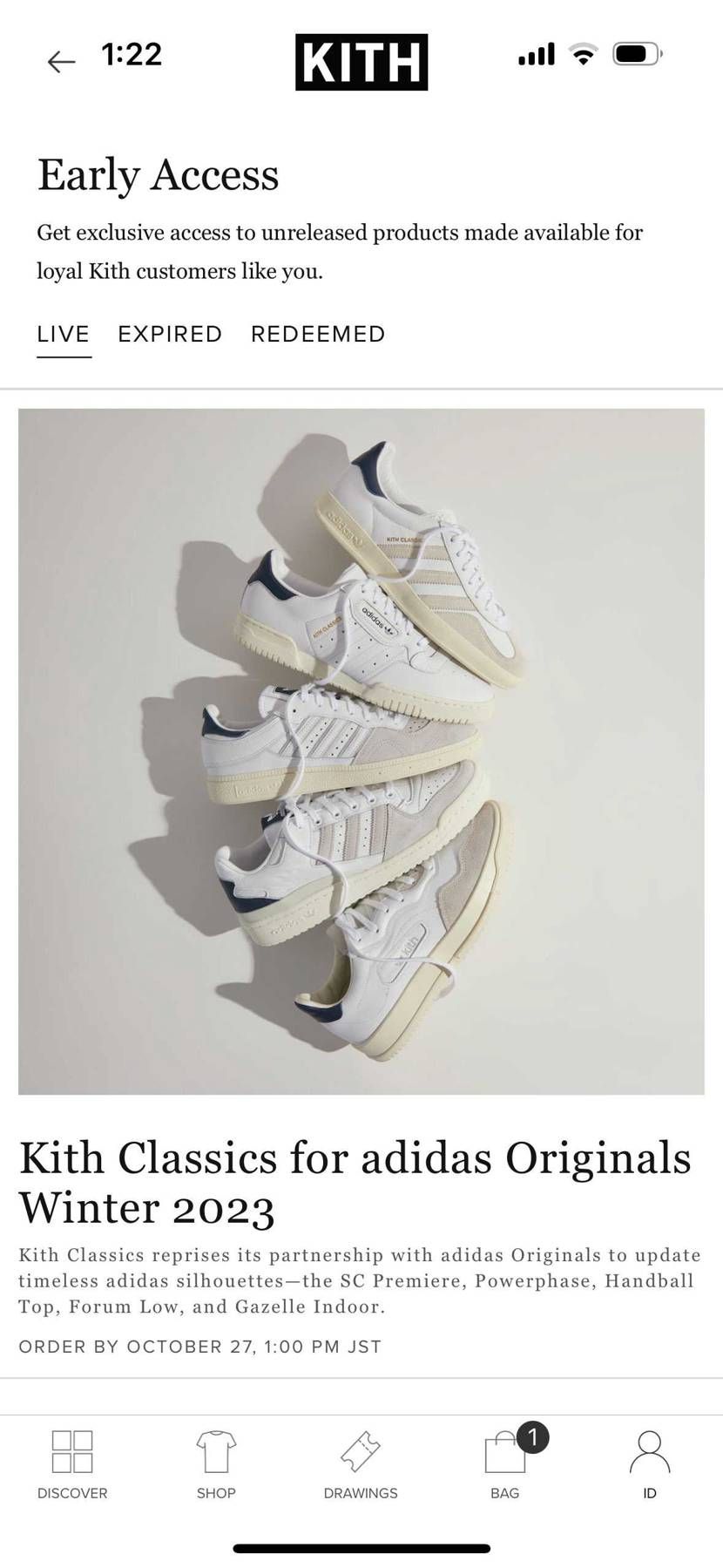Select the Live tab
The width and height of the screenshot is (723, 1568).
(64, 334)
